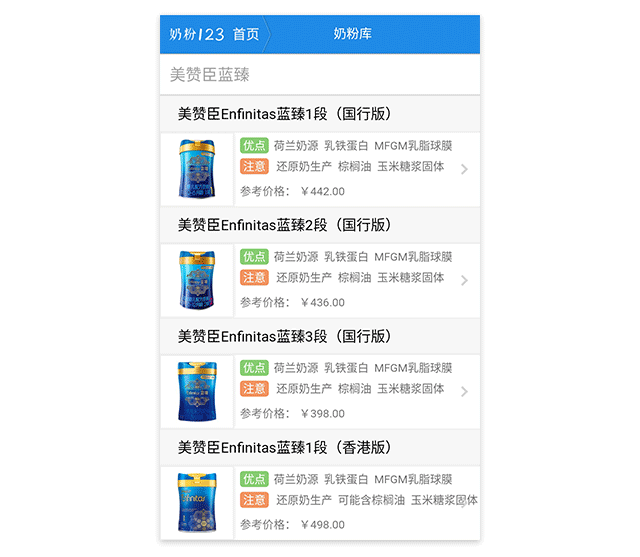The image size is (640, 557).
Task: Go to the 首页 breadcrumb
Action: tap(246, 34)
